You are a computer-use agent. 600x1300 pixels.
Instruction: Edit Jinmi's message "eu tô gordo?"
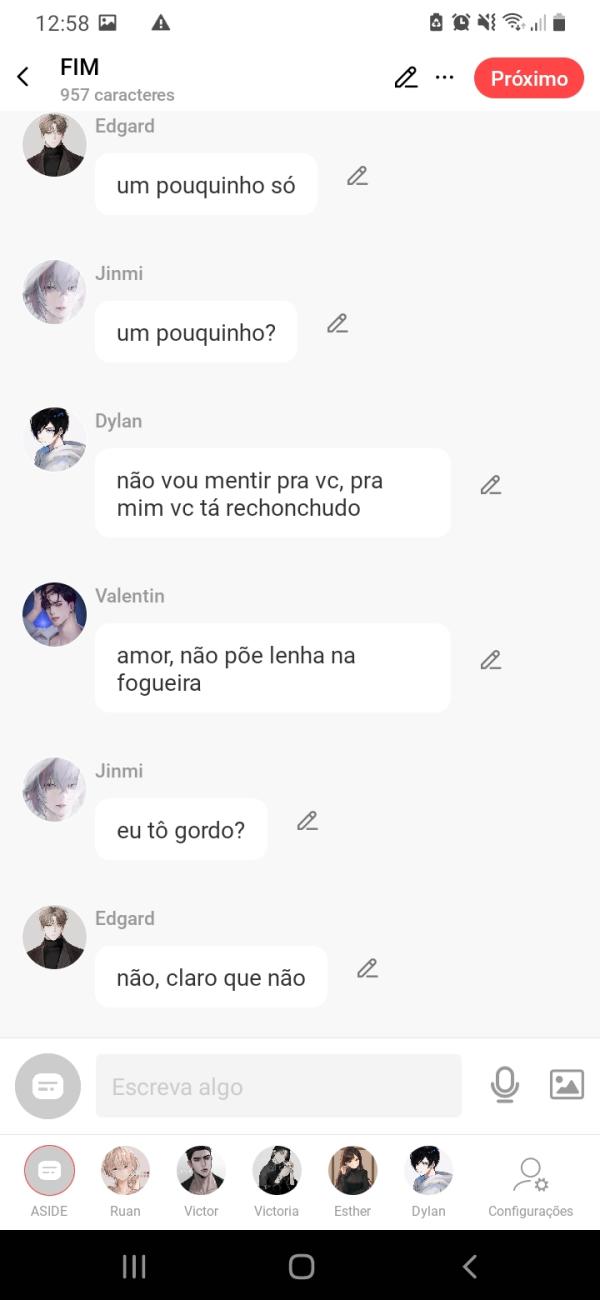click(307, 822)
